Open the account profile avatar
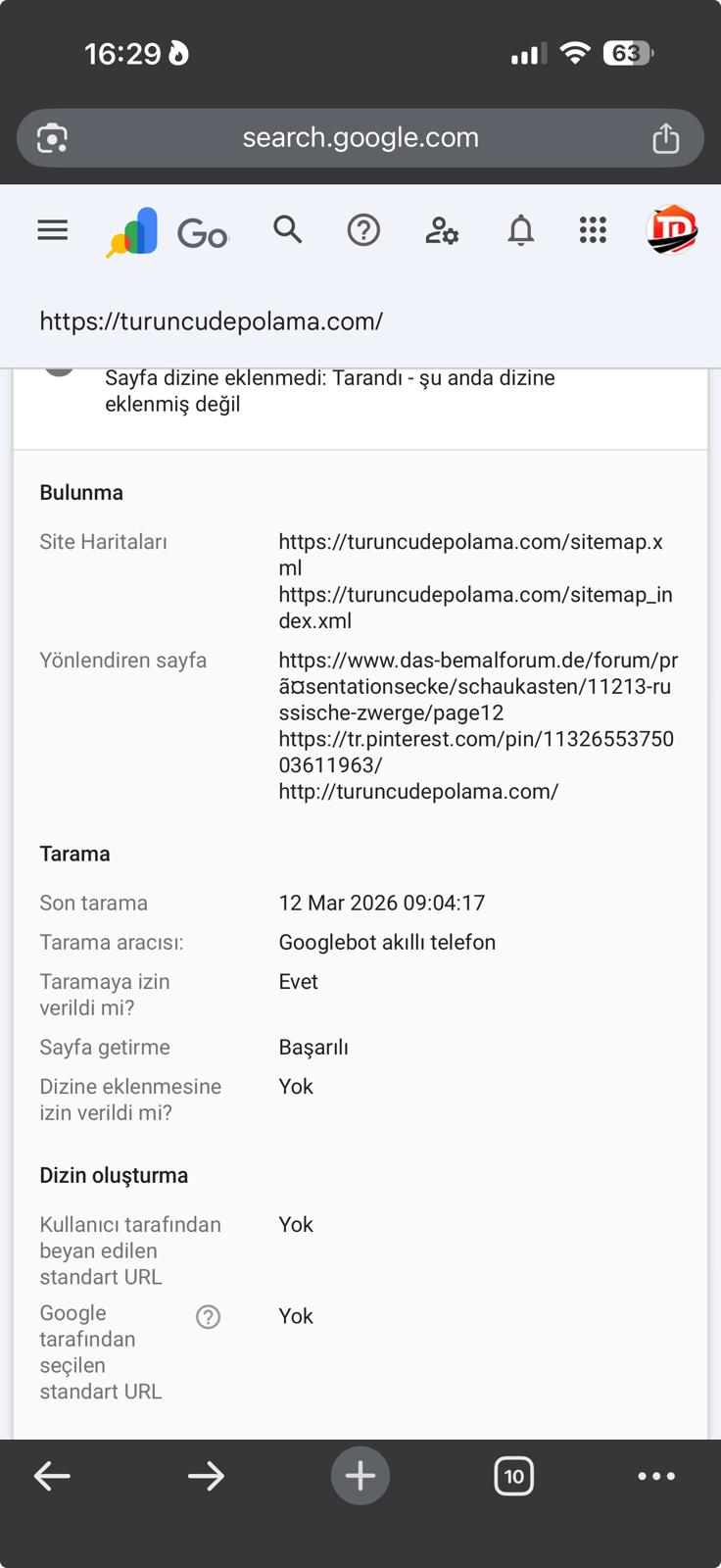Viewport: 721px width, 1568px height. (x=672, y=230)
